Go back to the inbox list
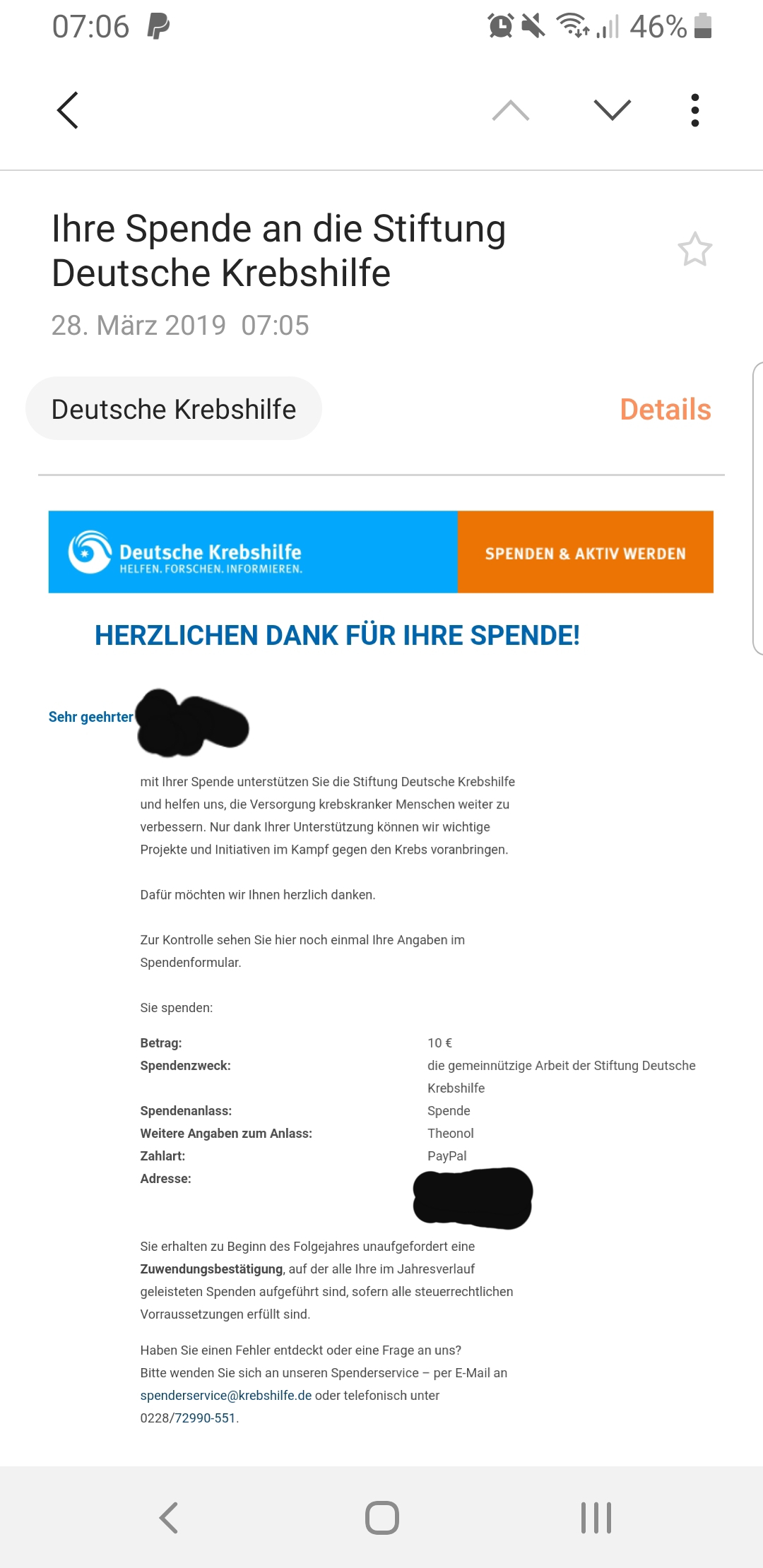The image size is (763, 1568). pyautogui.click(x=68, y=110)
